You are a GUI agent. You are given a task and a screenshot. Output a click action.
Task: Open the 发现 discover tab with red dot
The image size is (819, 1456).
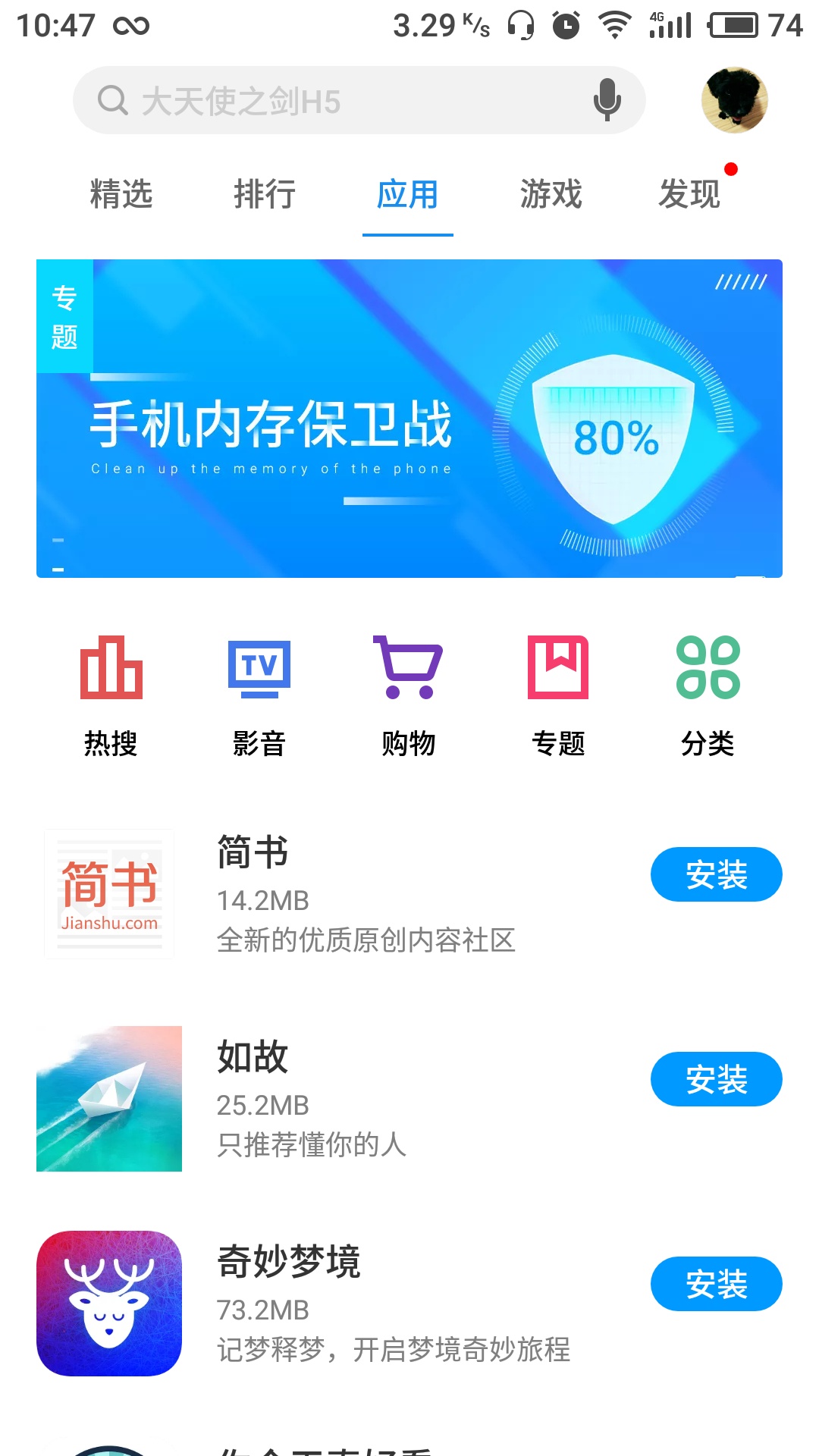[x=692, y=196]
